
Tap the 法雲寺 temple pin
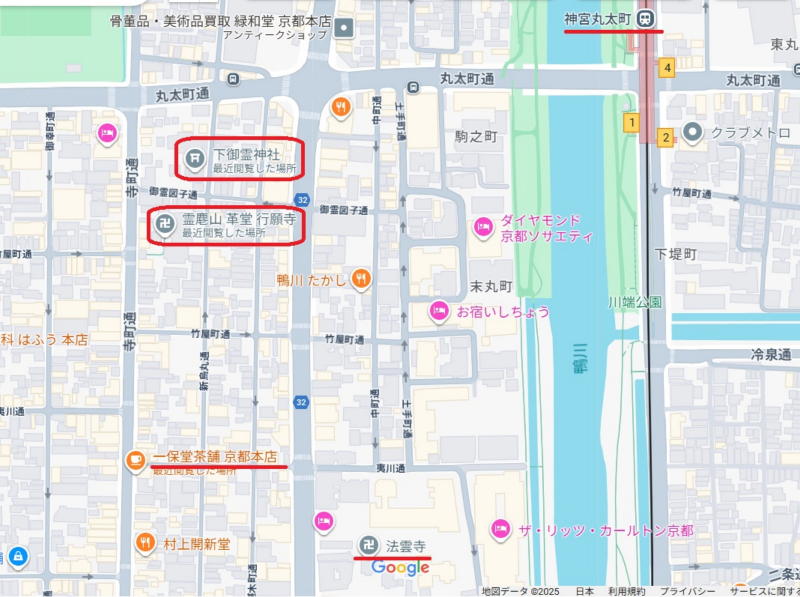point(368,545)
